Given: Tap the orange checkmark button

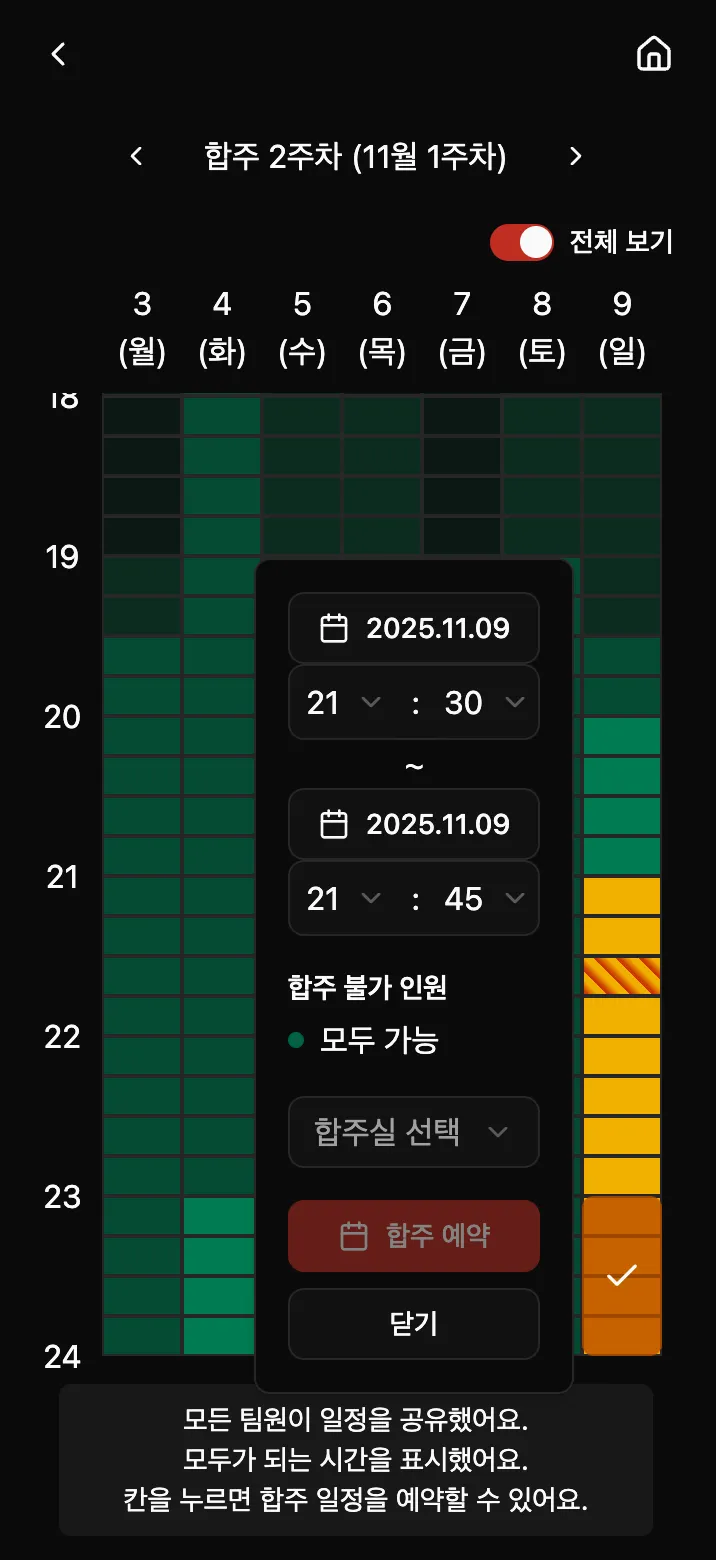Looking at the screenshot, I should [x=622, y=1275].
